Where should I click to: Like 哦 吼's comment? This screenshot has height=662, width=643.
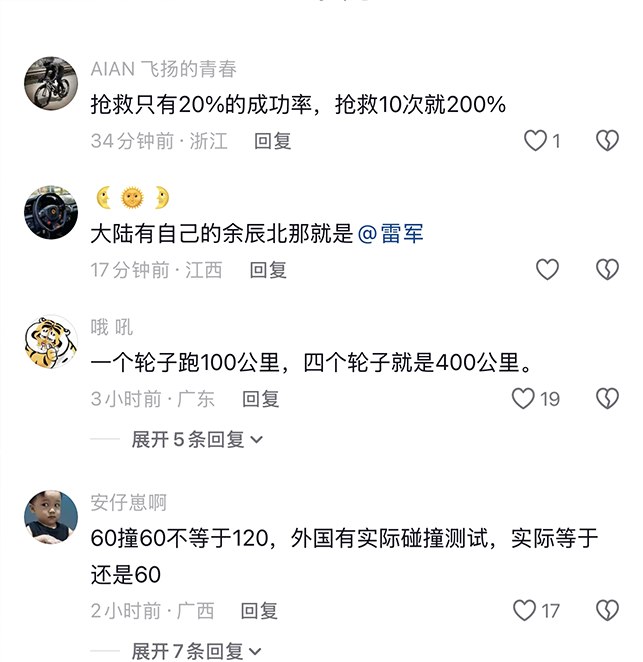[x=524, y=399]
